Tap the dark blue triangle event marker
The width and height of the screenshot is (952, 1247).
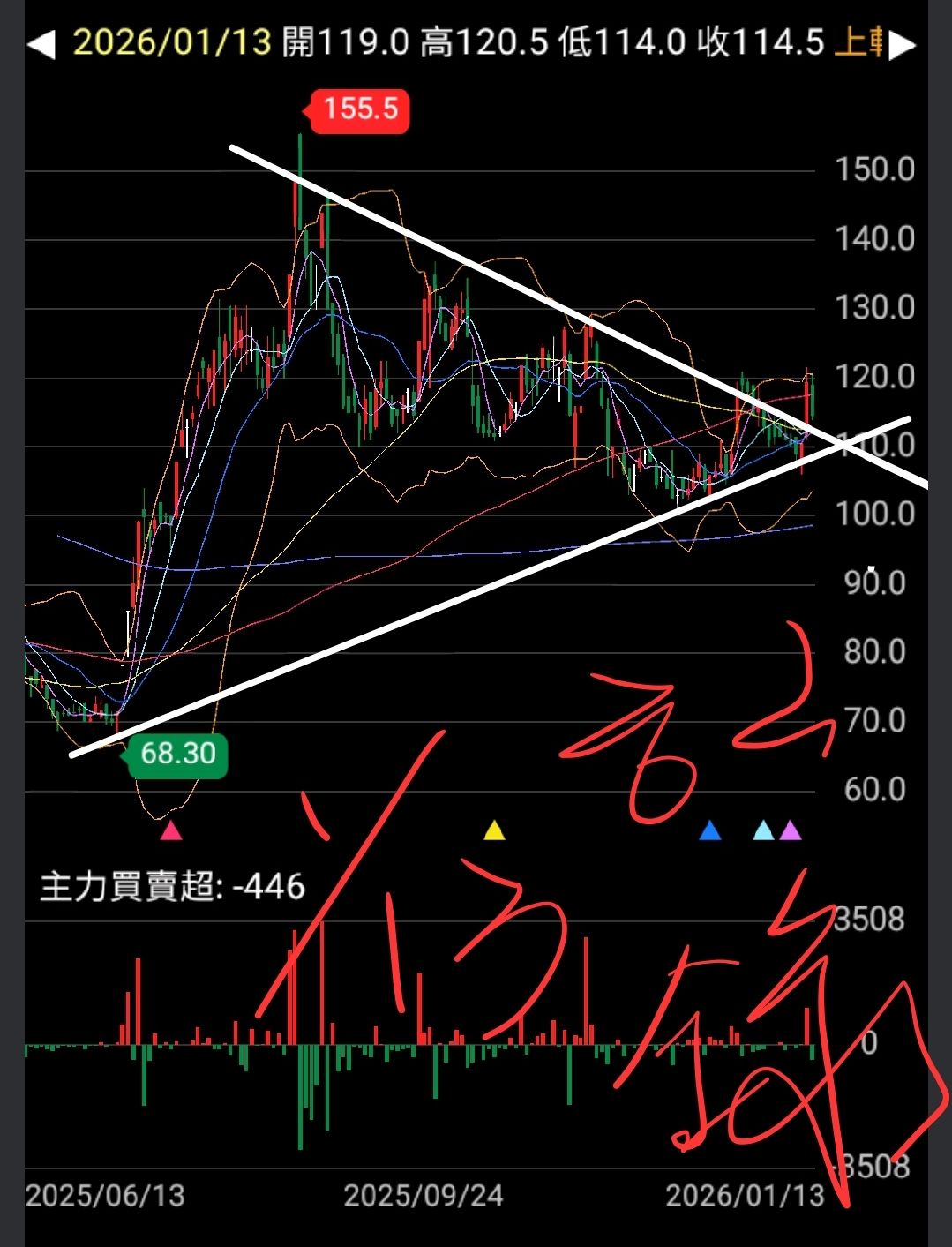click(x=710, y=830)
